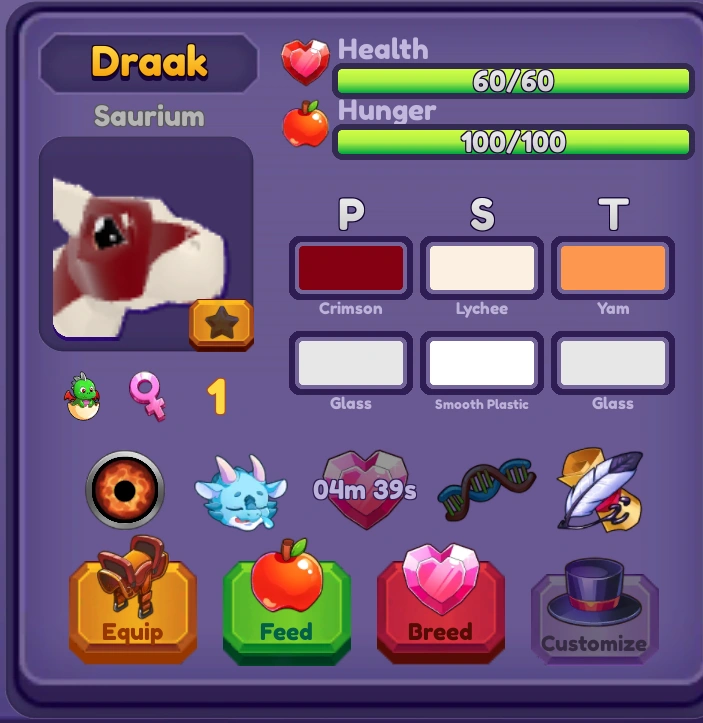The image size is (703, 723).
Task: Select the Crimson primary color swatch
Action: pos(350,268)
